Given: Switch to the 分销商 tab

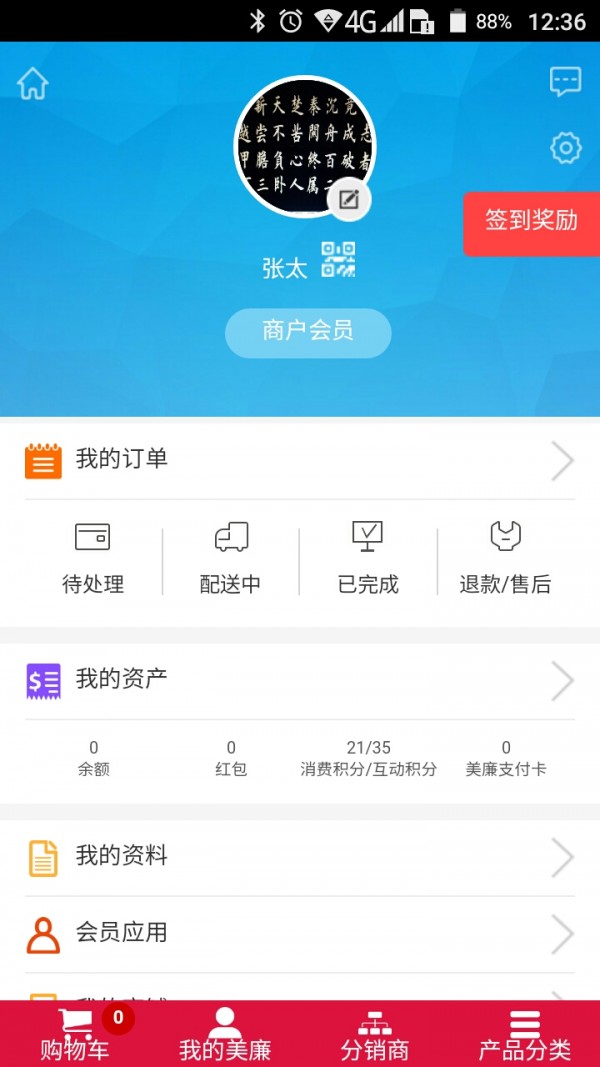Looking at the screenshot, I should (375, 1035).
